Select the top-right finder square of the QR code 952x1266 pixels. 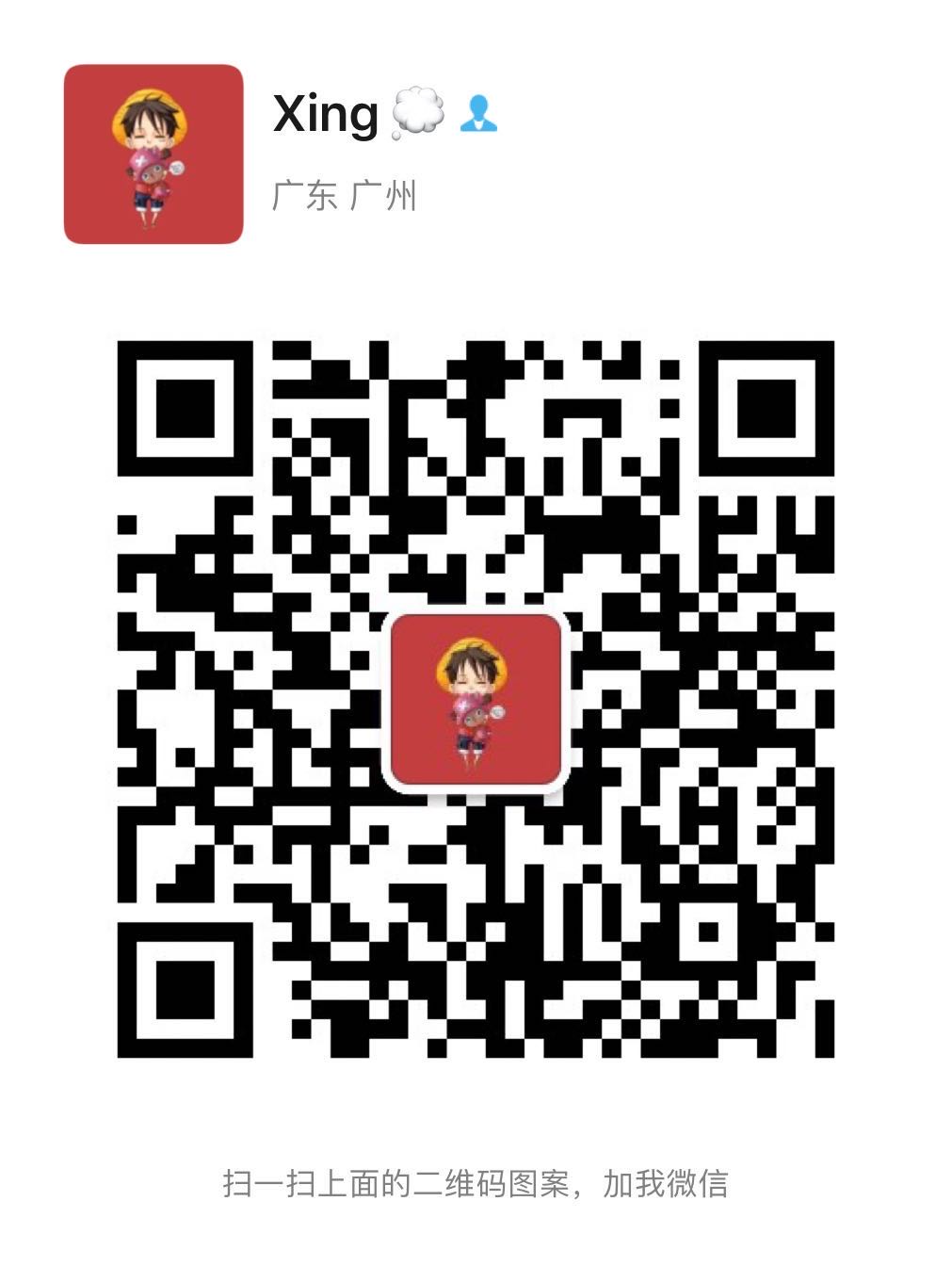coord(765,407)
